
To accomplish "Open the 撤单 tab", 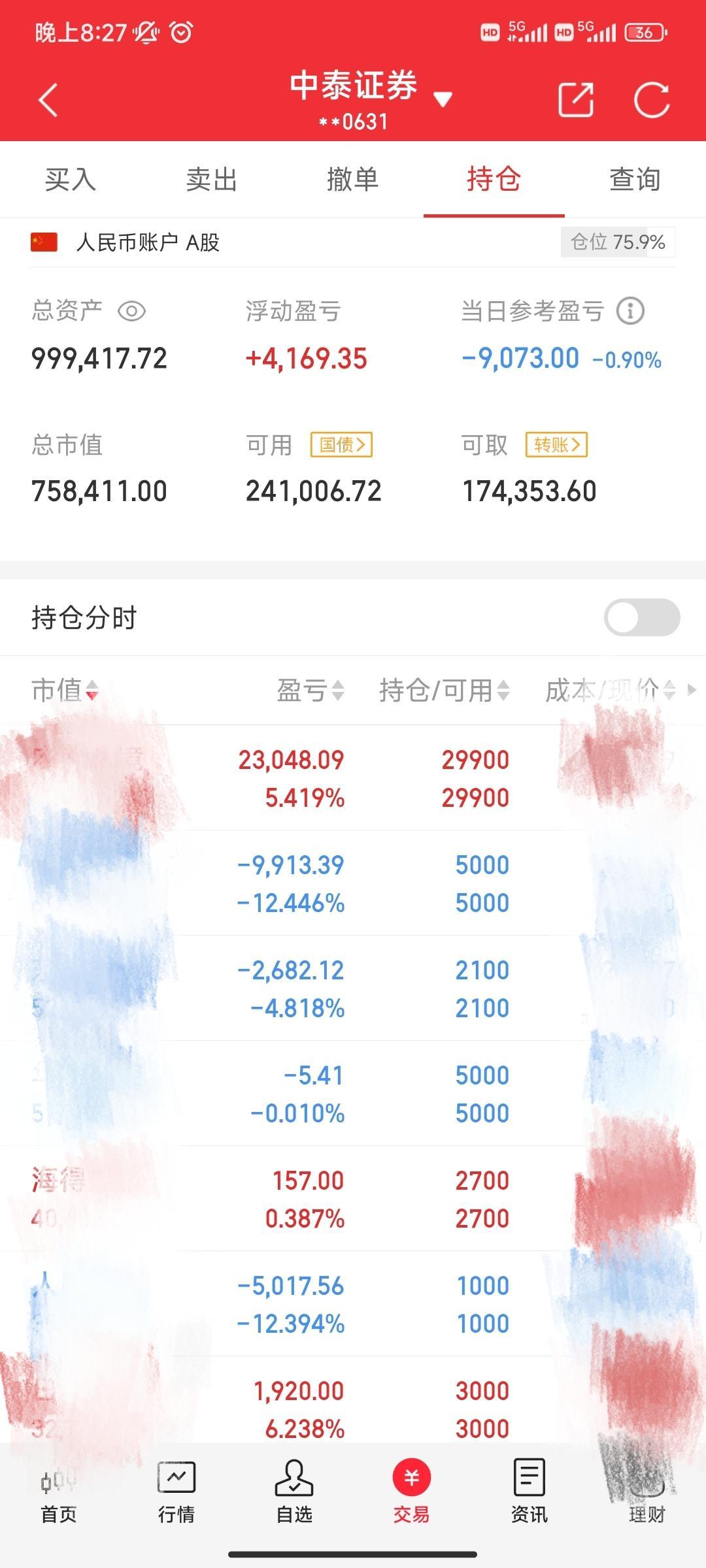I will pyautogui.click(x=352, y=179).
